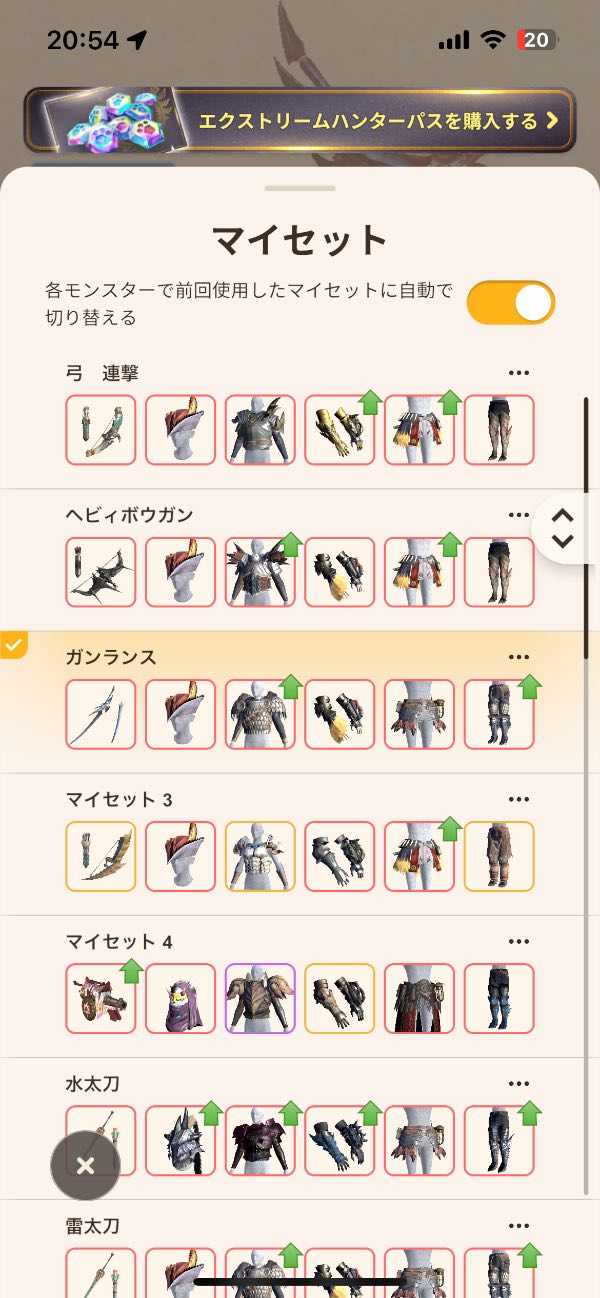The width and height of the screenshot is (600, 1298).
Task: Select the heavy bowgun weapon in ヘビィボウガン
Action: tap(101, 572)
